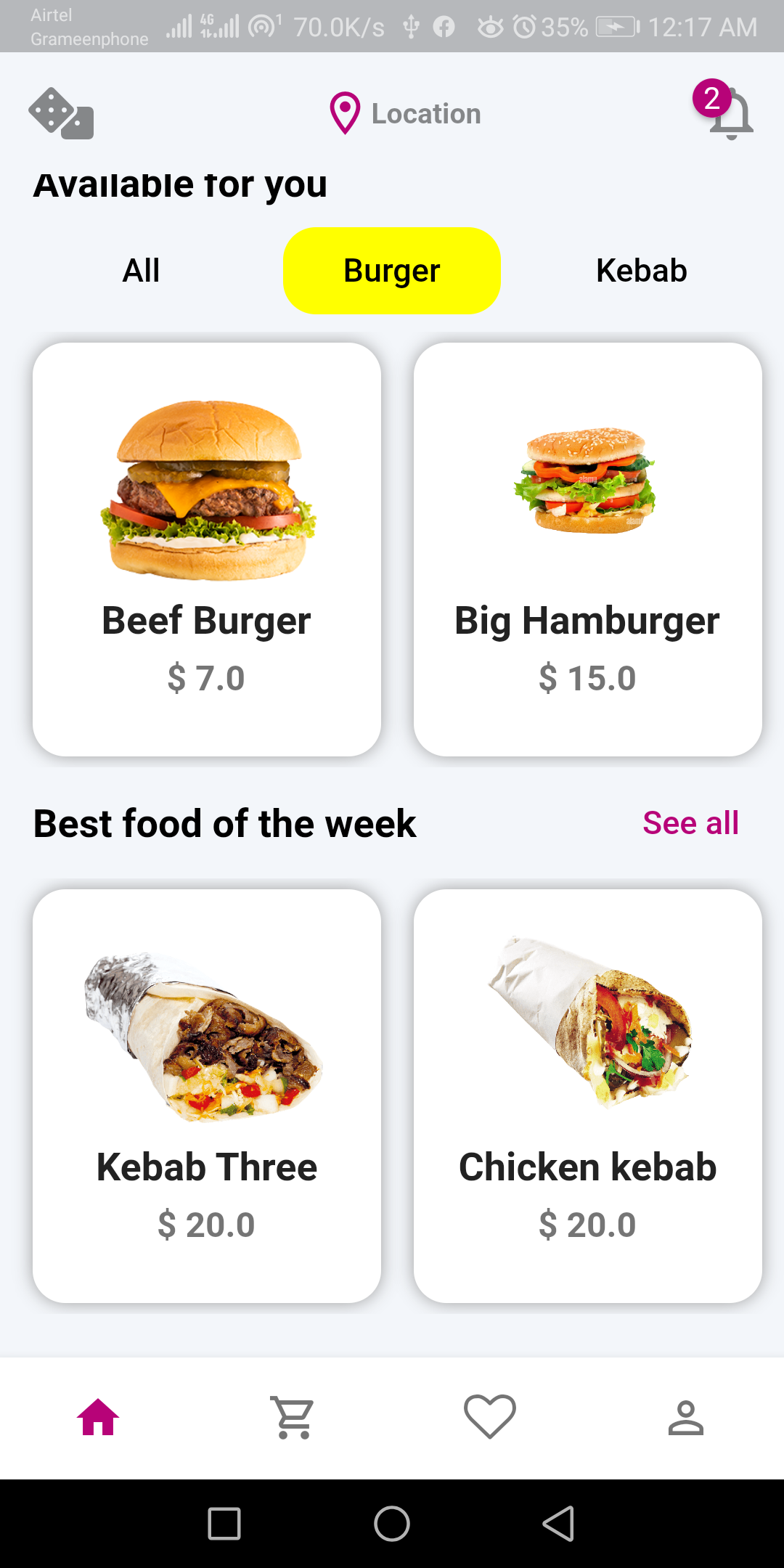Tap the Android back navigation arrow

pyautogui.click(x=559, y=1523)
